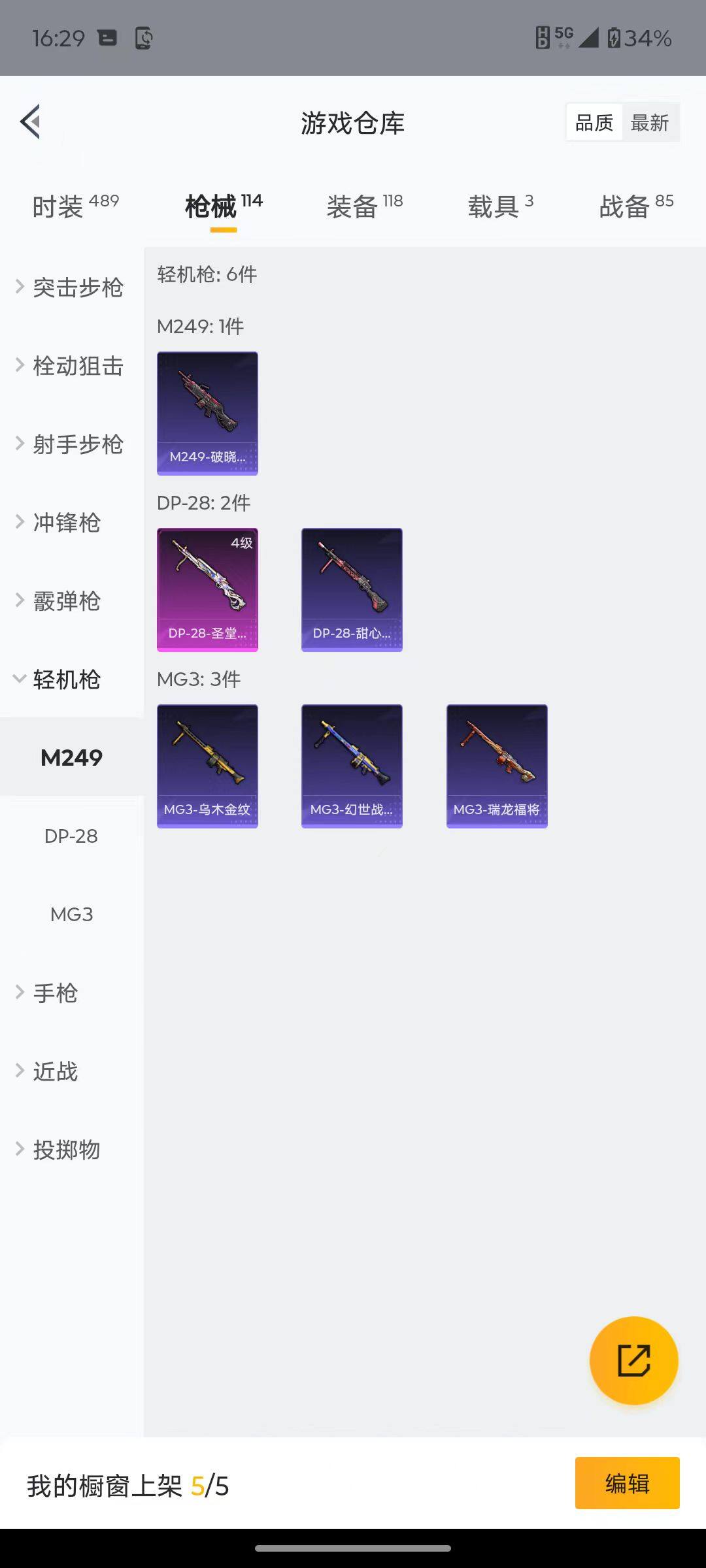Open the yellow share/export floating button
Image resolution: width=706 pixels, height=1568 pixels.
632,1360
